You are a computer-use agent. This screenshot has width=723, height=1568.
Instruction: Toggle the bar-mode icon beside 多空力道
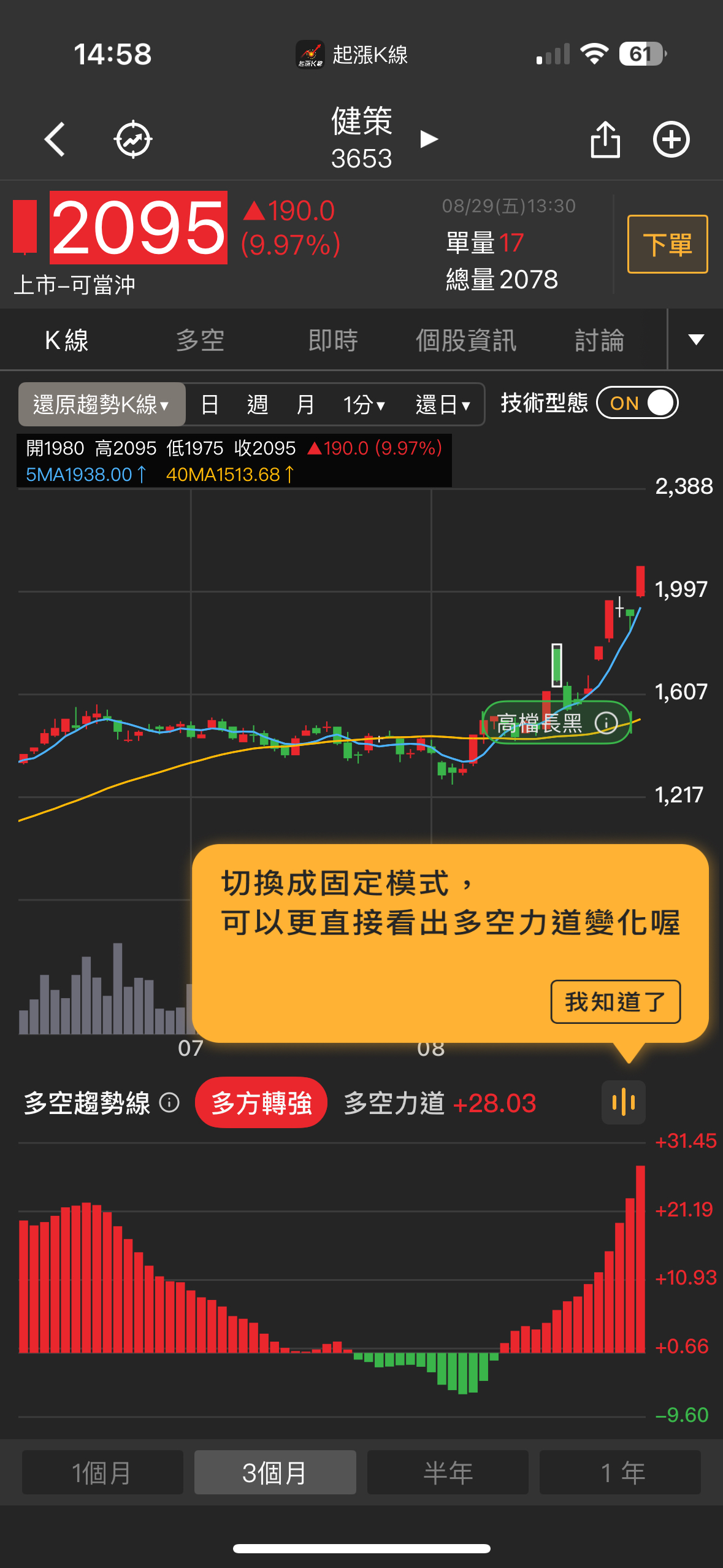point(623,1102)
